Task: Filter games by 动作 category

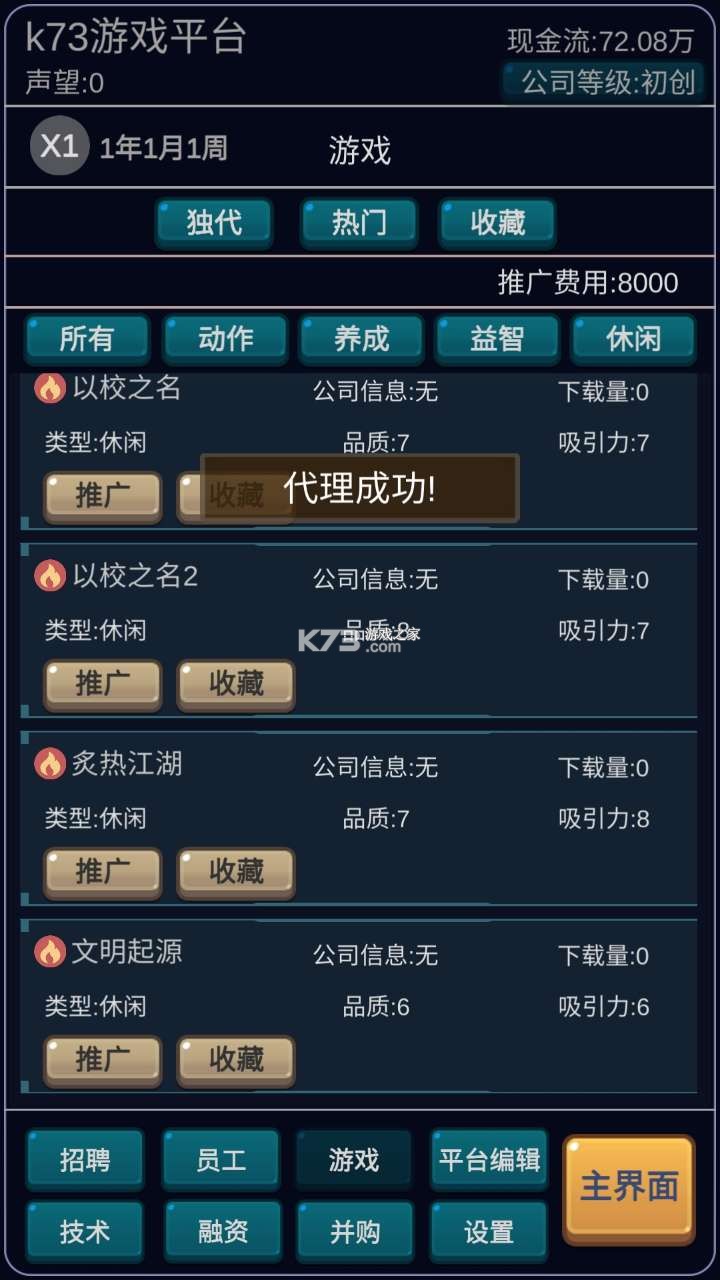Action: [225, 339]
